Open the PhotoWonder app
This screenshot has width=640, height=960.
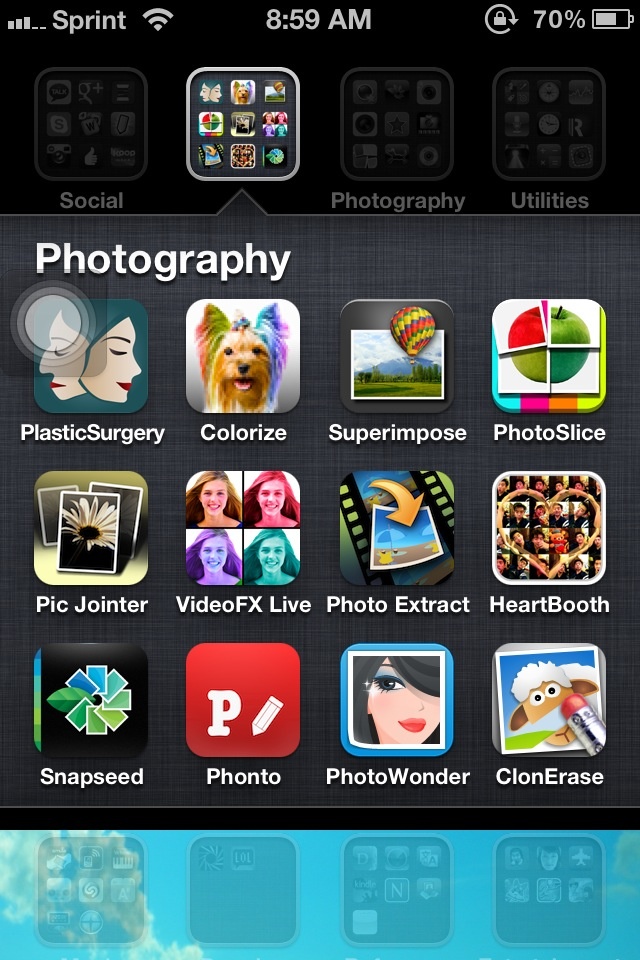(397, 700)
